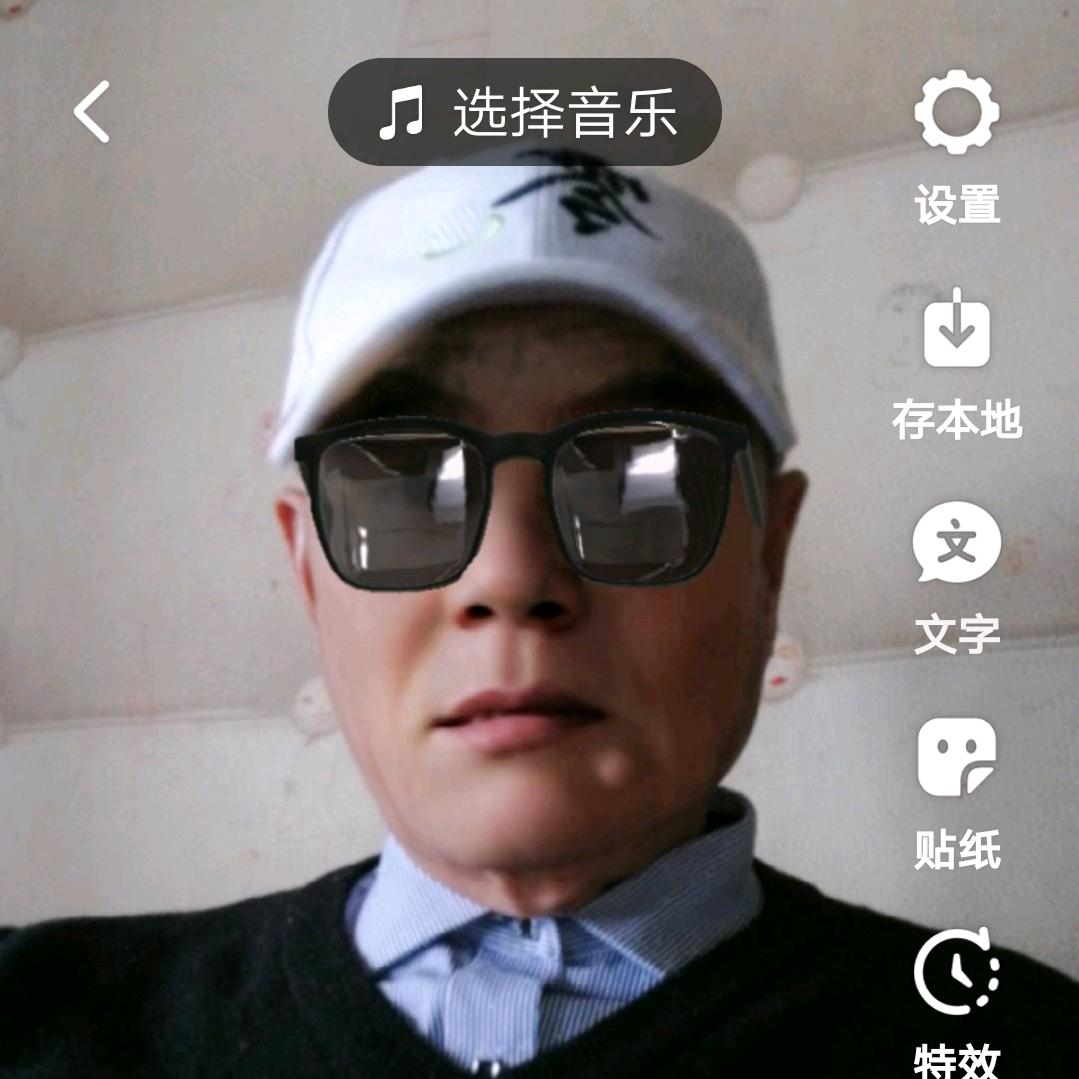The height and width of the screenshot is (1079, 1079).
Task: Go back using the arrow
Action: point(92,111)
